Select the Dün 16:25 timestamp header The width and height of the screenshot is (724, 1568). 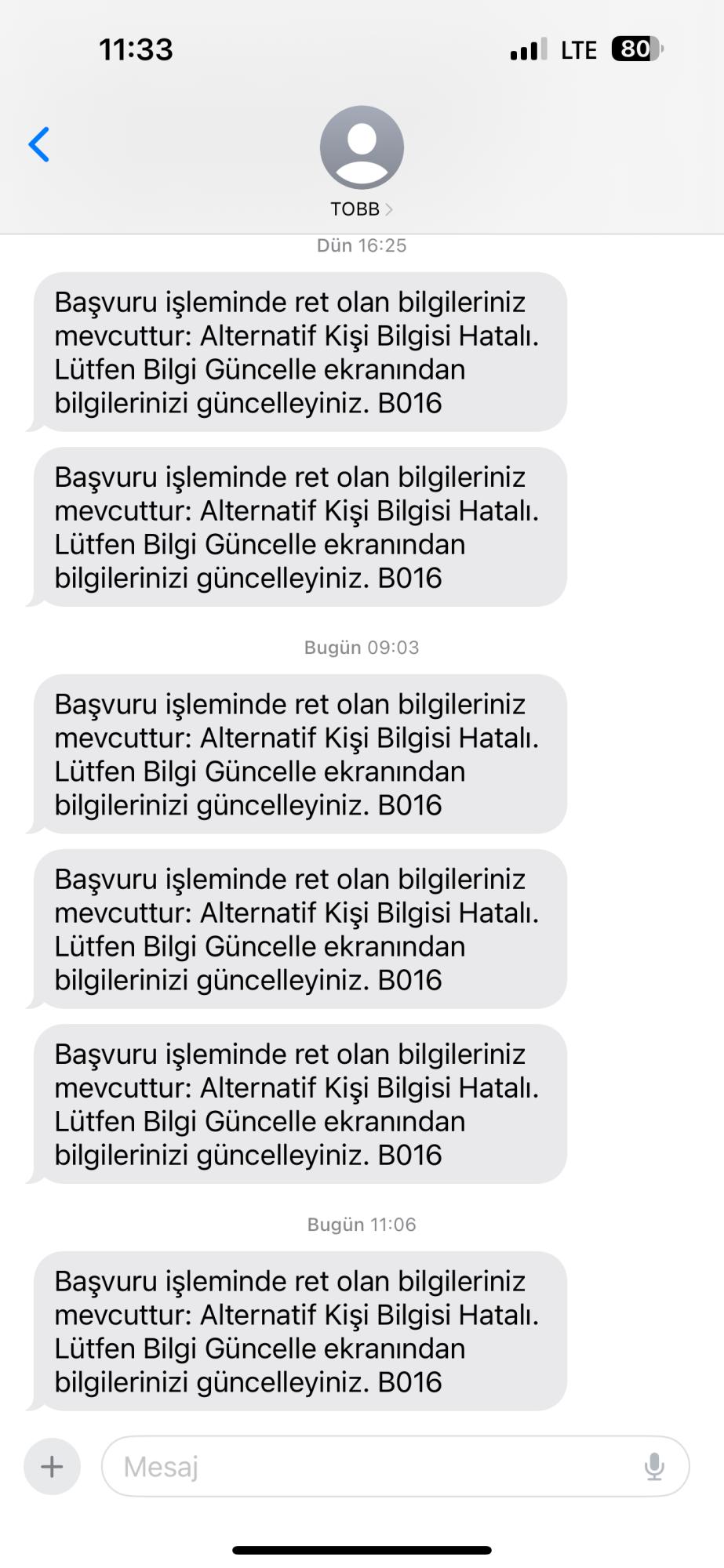(x=362, y=245)
